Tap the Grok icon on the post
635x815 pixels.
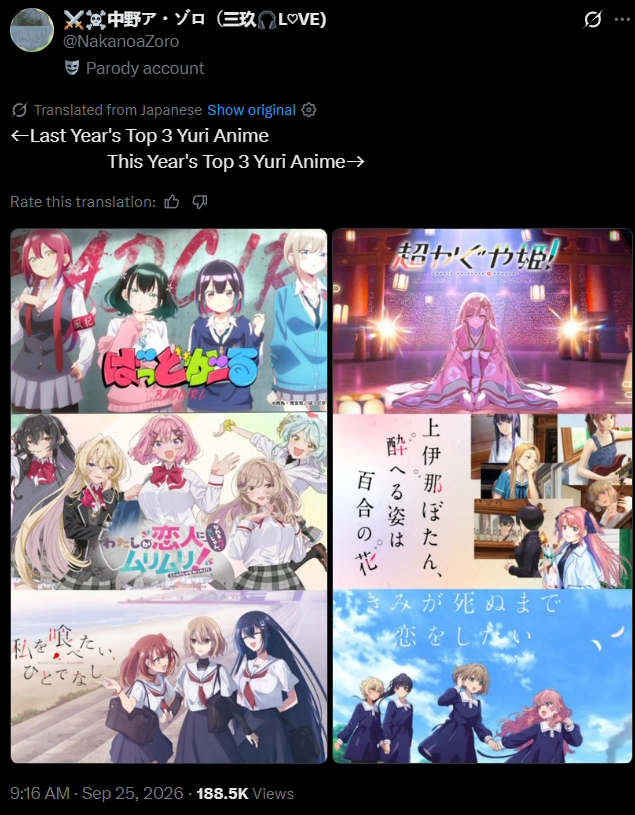tap(592, 20)
